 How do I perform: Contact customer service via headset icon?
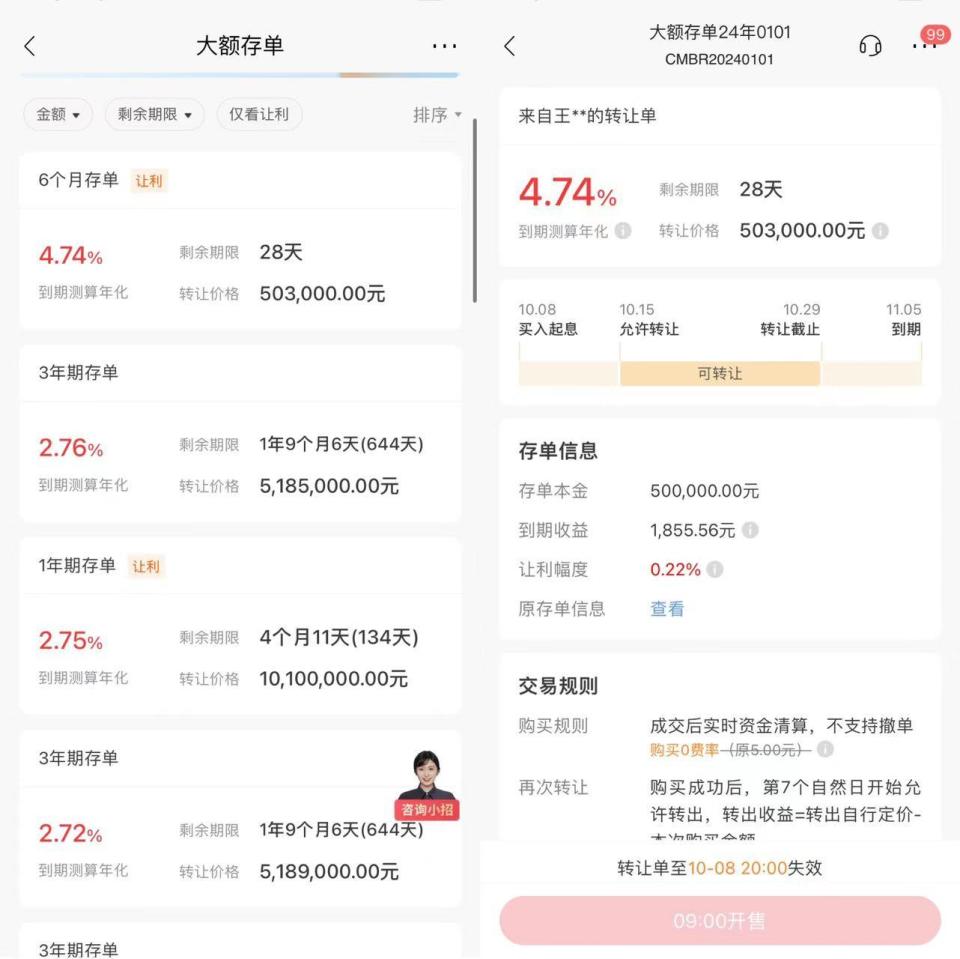(870, 46)
